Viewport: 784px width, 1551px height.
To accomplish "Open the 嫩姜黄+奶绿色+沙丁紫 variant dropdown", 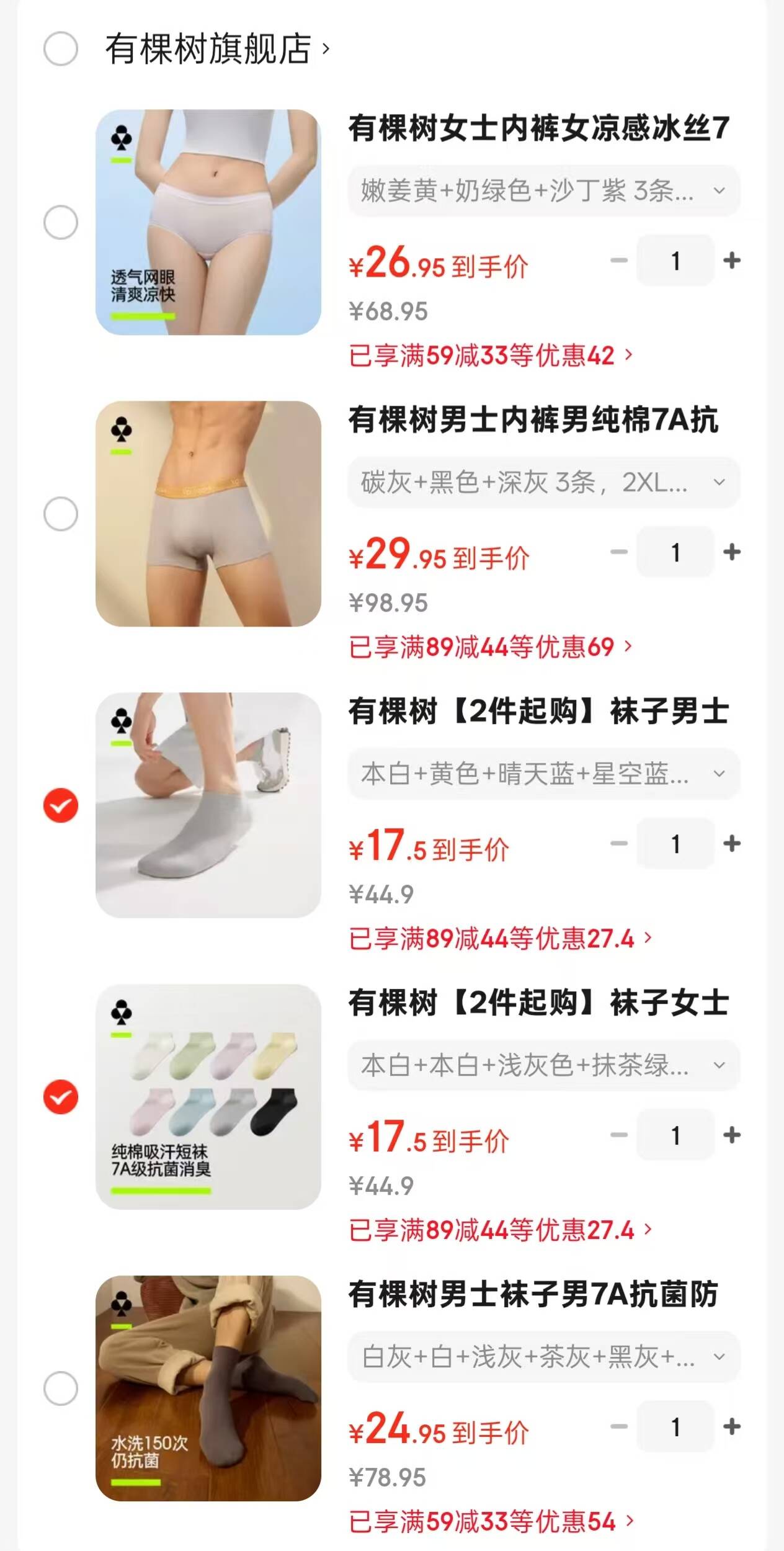I will coord(543,190).
